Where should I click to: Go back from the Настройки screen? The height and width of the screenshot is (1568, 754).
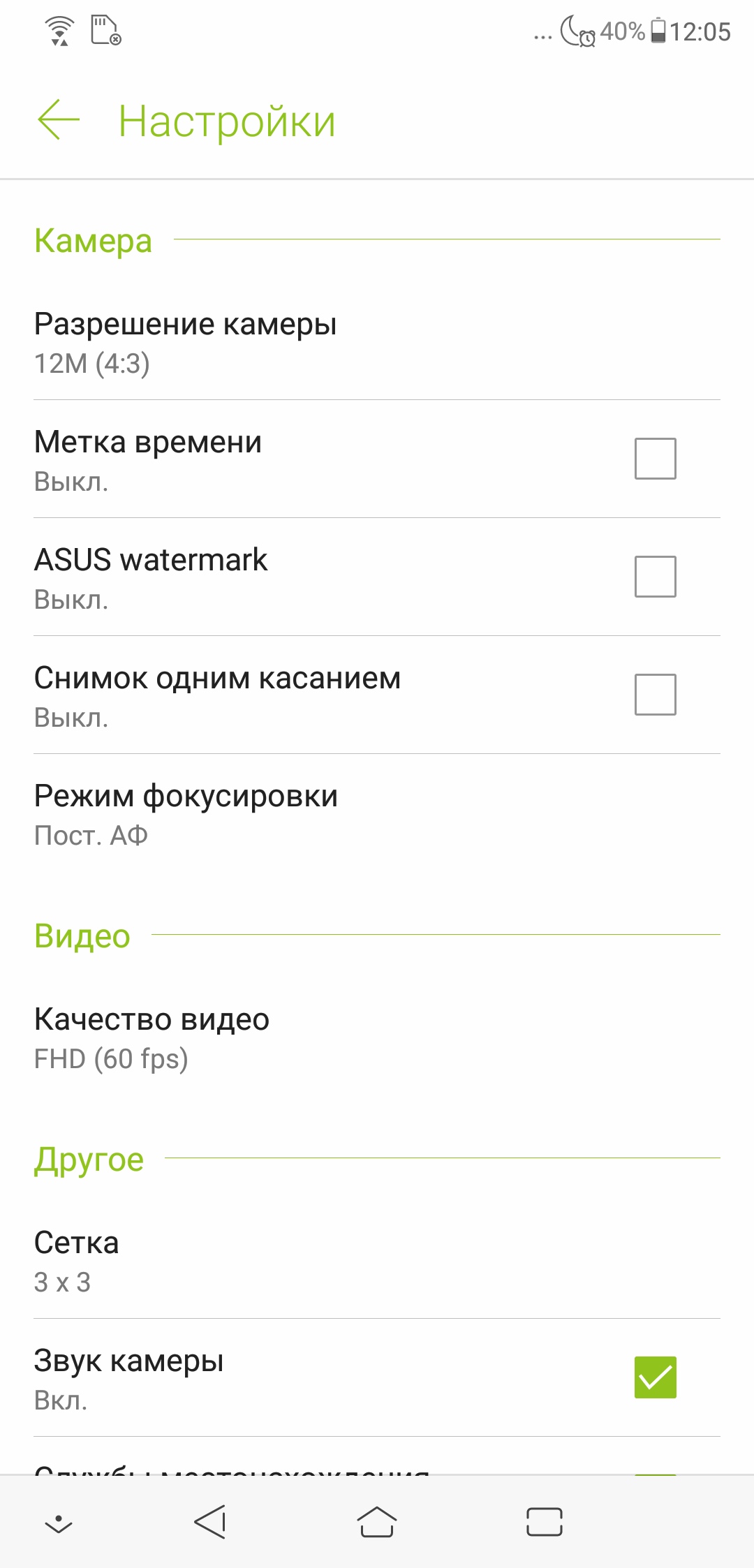[59, 120]
